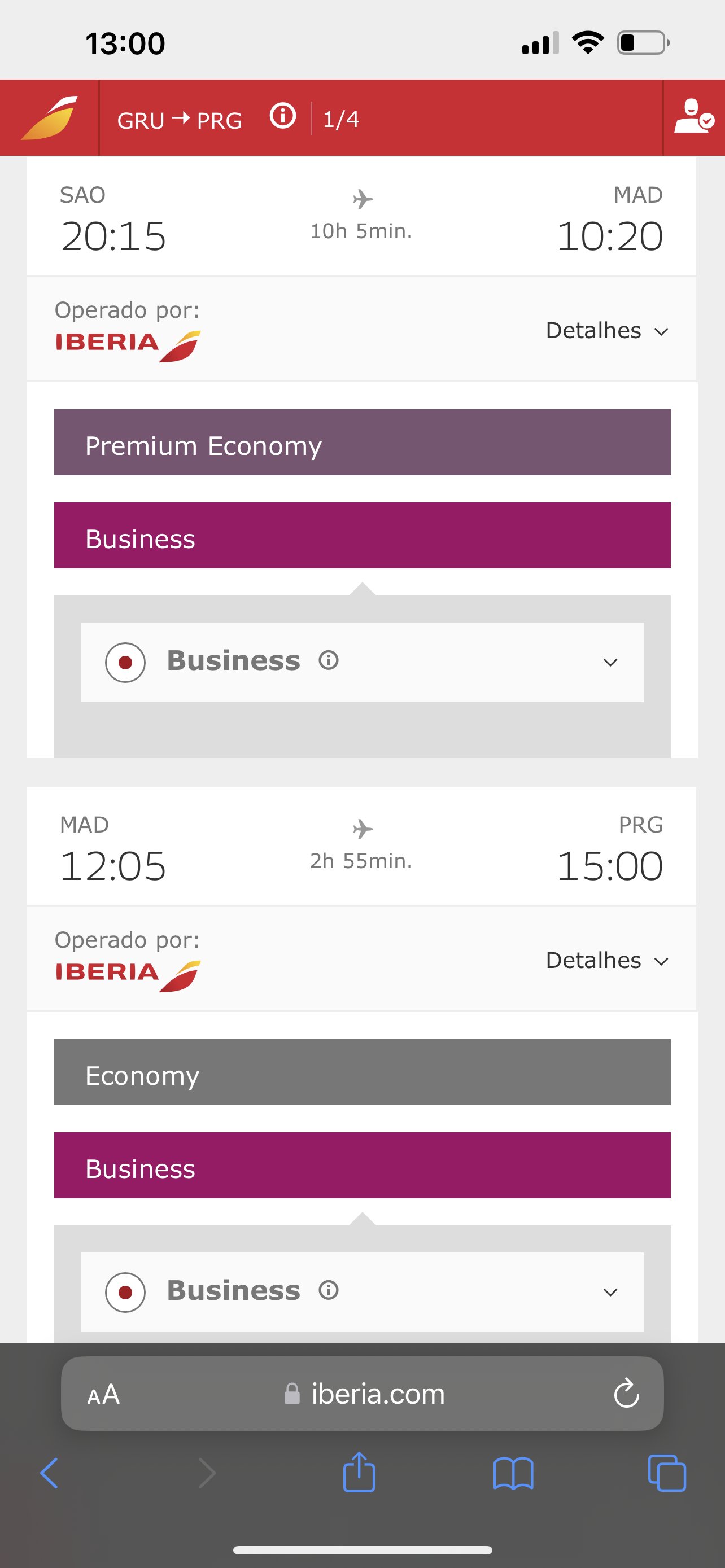Open Safari tabs overview
The image size is (725, 1568).
(667, 1473)
